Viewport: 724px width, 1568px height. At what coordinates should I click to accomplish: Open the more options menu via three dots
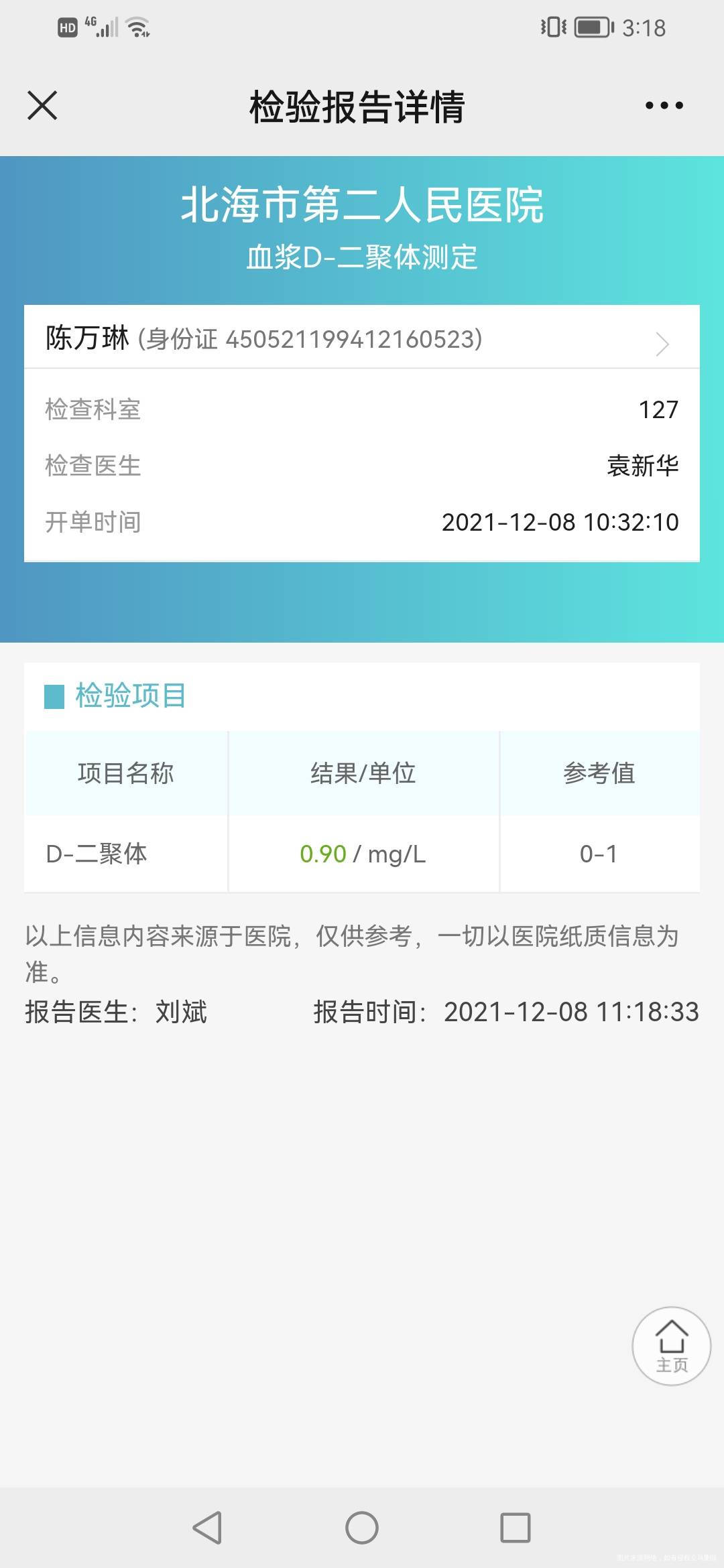tap(664, 106)
